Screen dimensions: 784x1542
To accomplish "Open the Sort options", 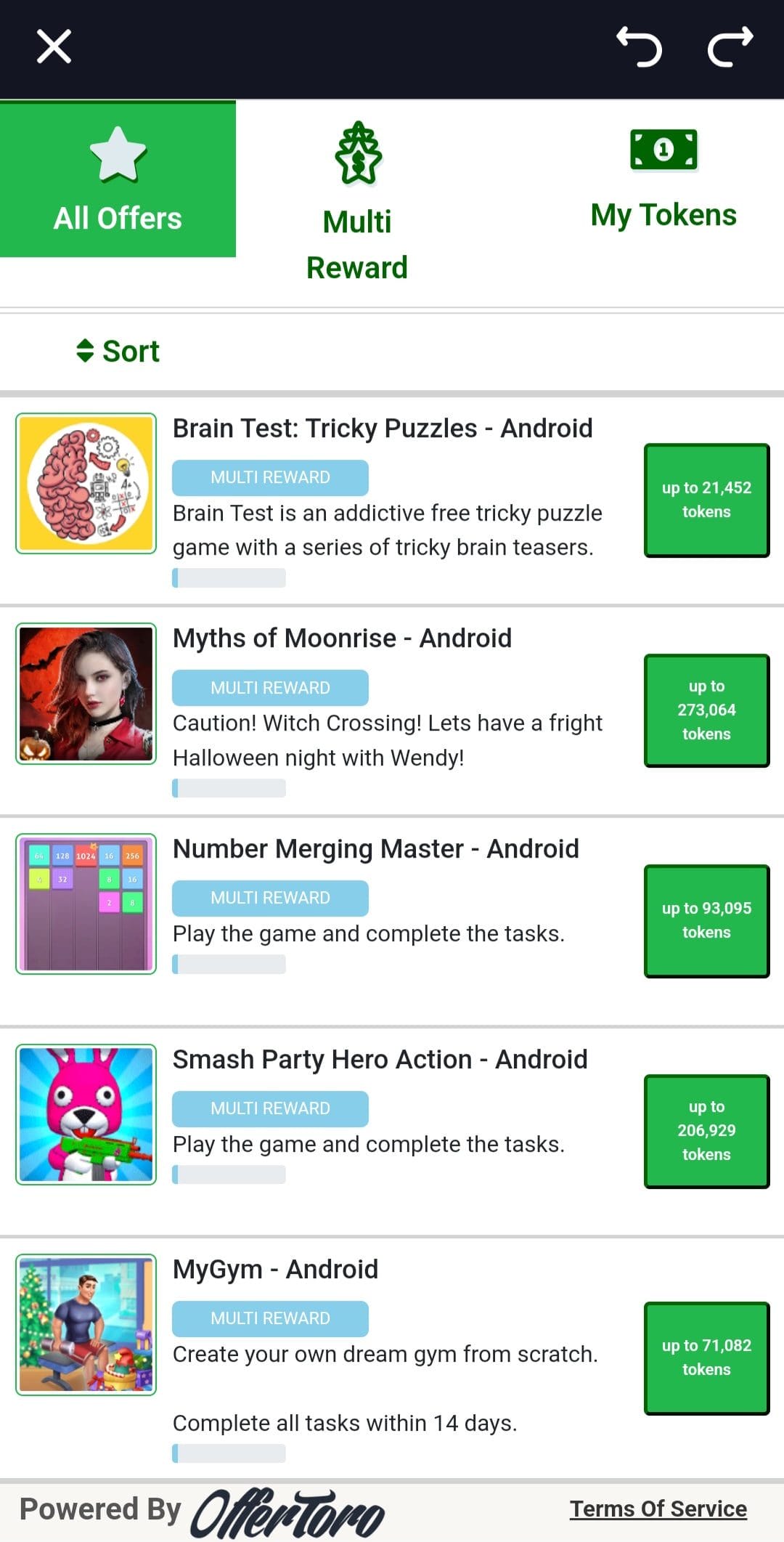I will coord(118,351).
